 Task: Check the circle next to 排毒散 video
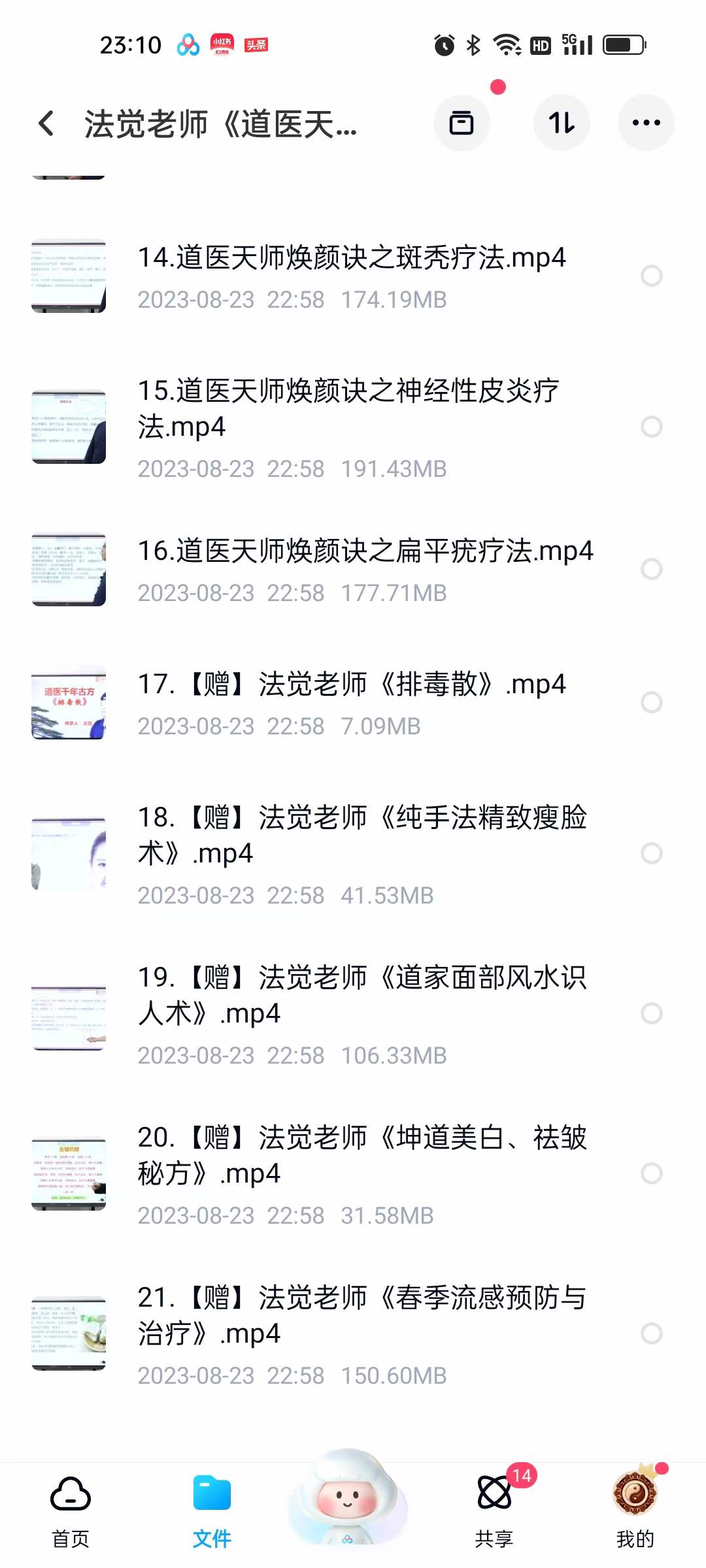[x=651, y=704]
